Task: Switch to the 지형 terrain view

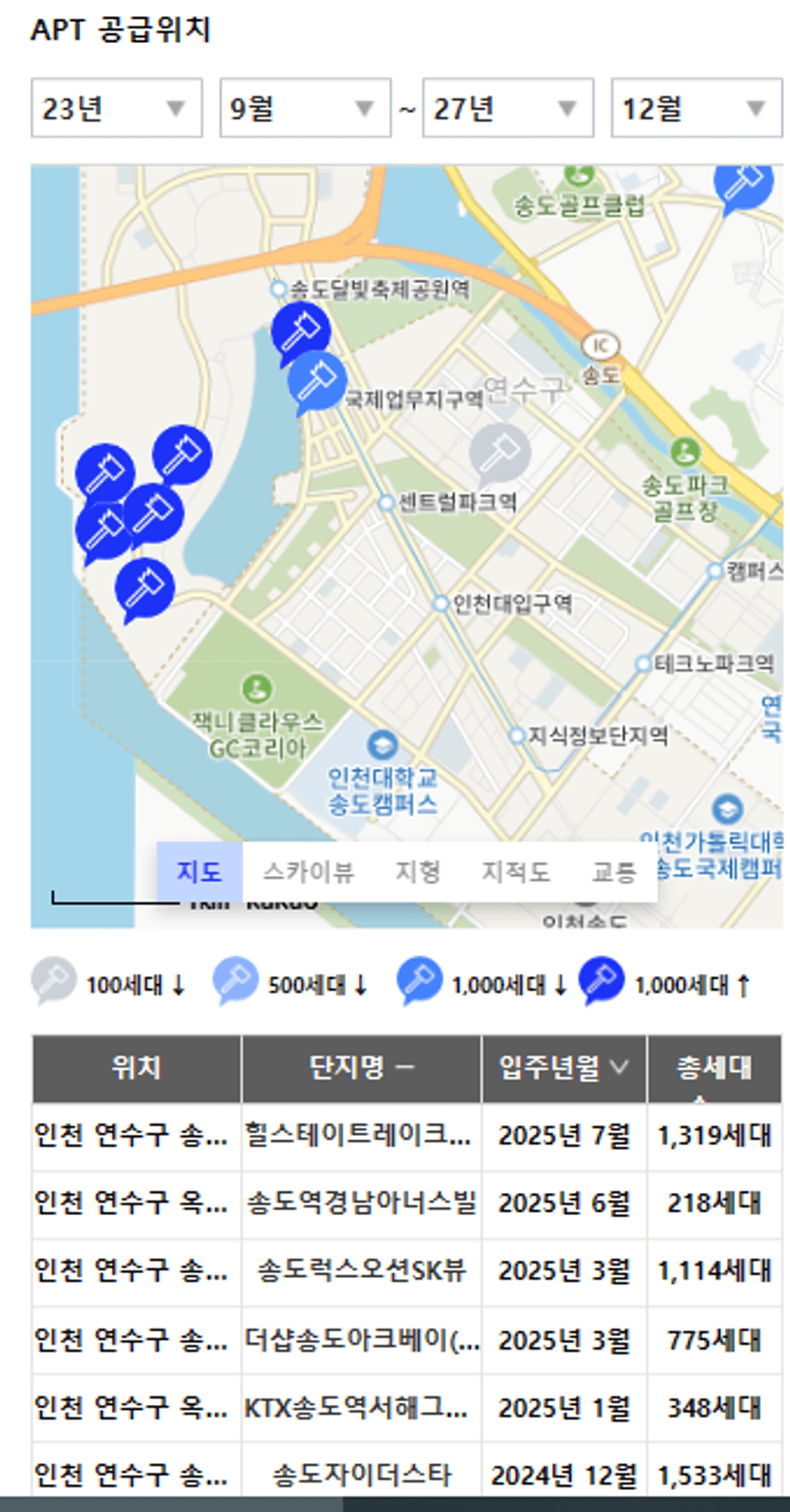Action: point(418,871)
